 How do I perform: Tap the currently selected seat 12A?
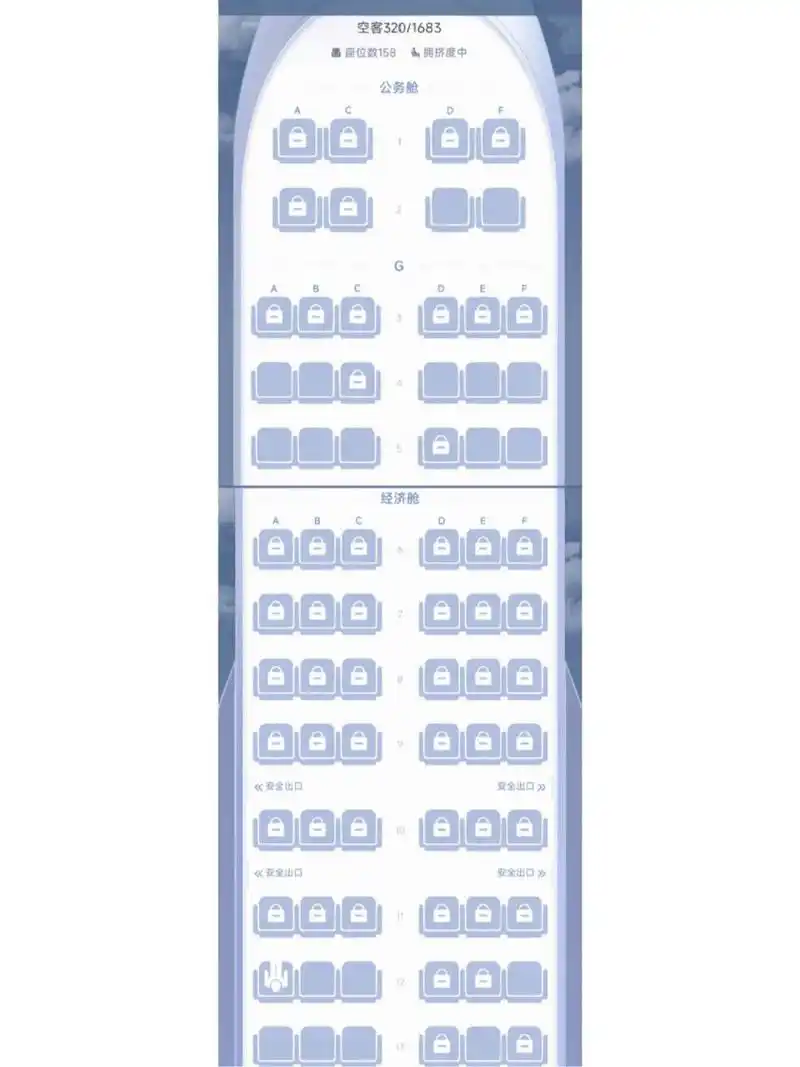[275, 981]
